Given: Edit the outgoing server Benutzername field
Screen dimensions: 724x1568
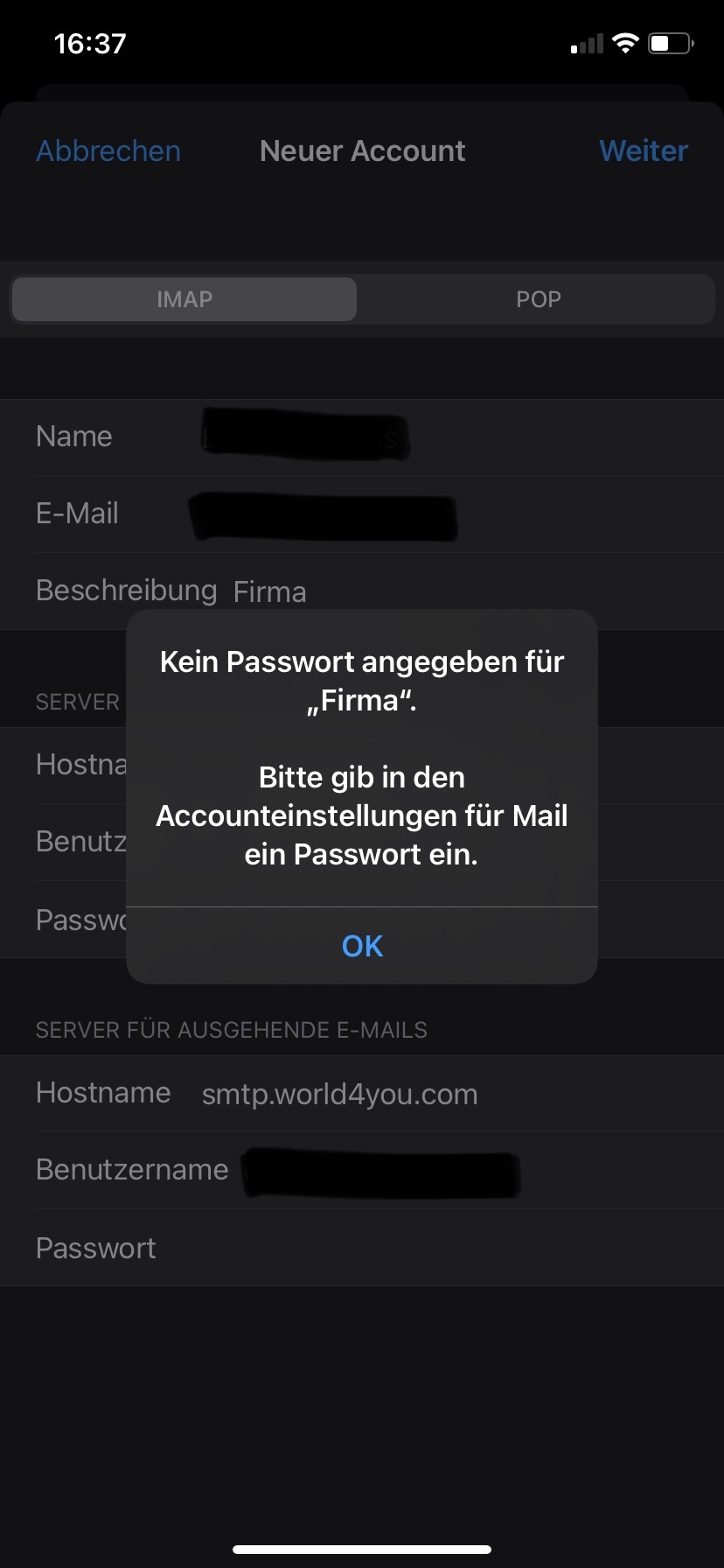Looking at the screenshot, I should [362, 1171].
